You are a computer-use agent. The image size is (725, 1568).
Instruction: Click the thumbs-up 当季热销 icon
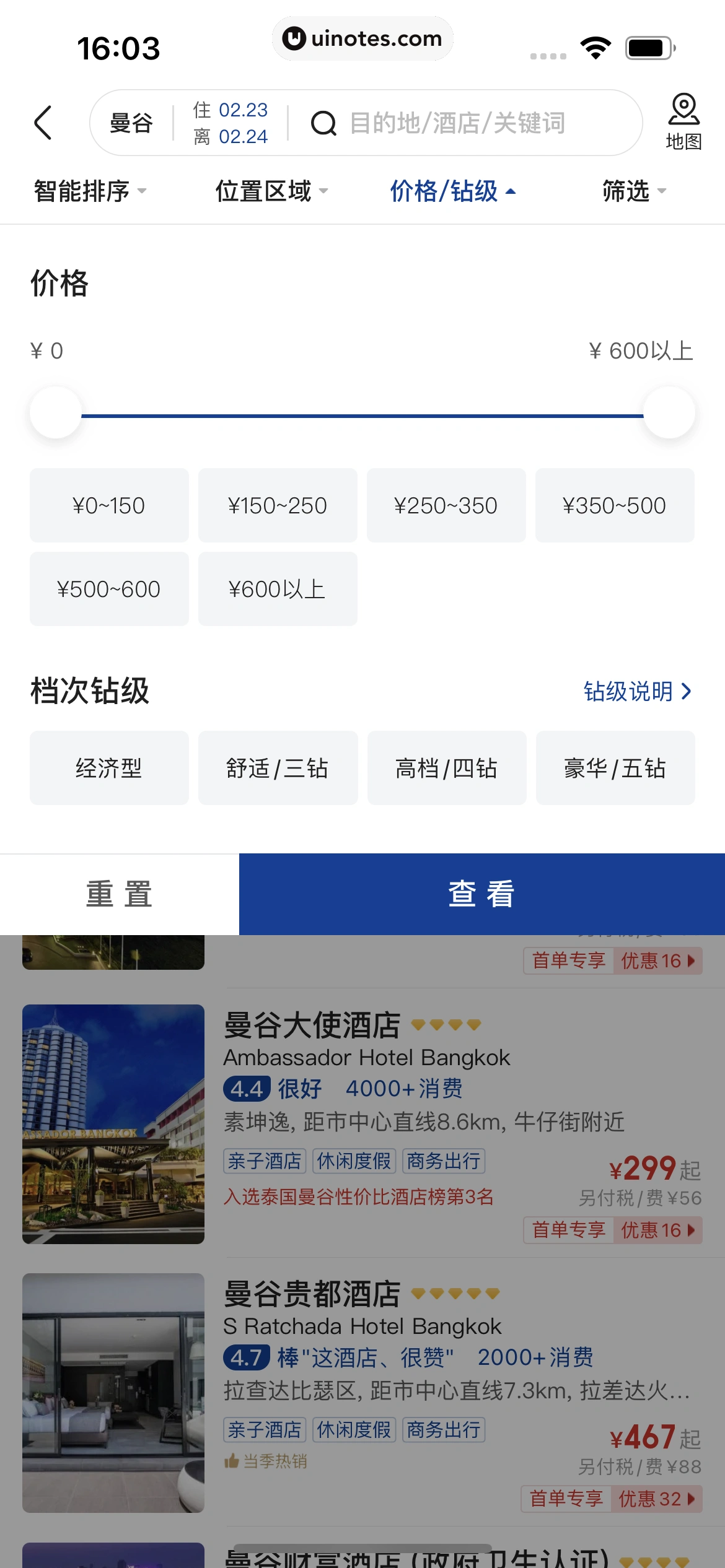pyautogui.click(x=230, y=1460)
